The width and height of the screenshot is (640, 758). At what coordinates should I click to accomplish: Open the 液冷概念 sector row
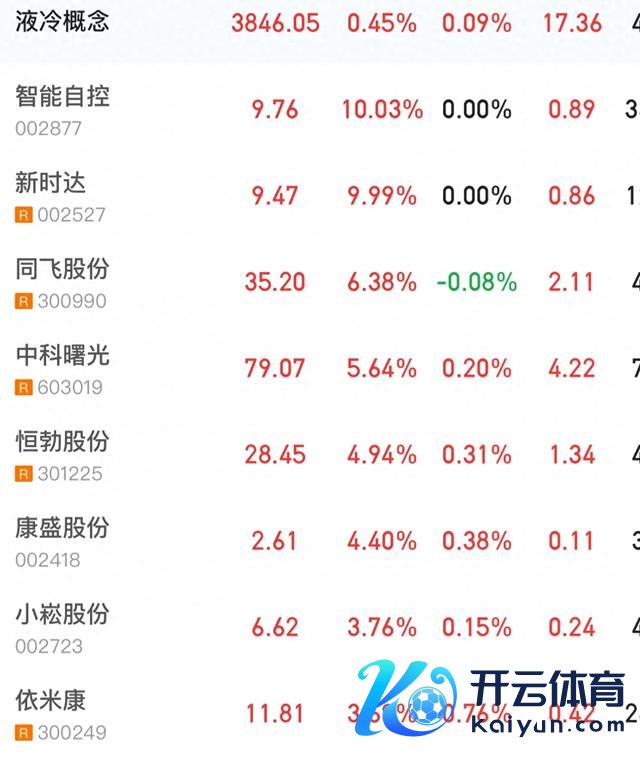pyautogui.click(x=63, y=21)
